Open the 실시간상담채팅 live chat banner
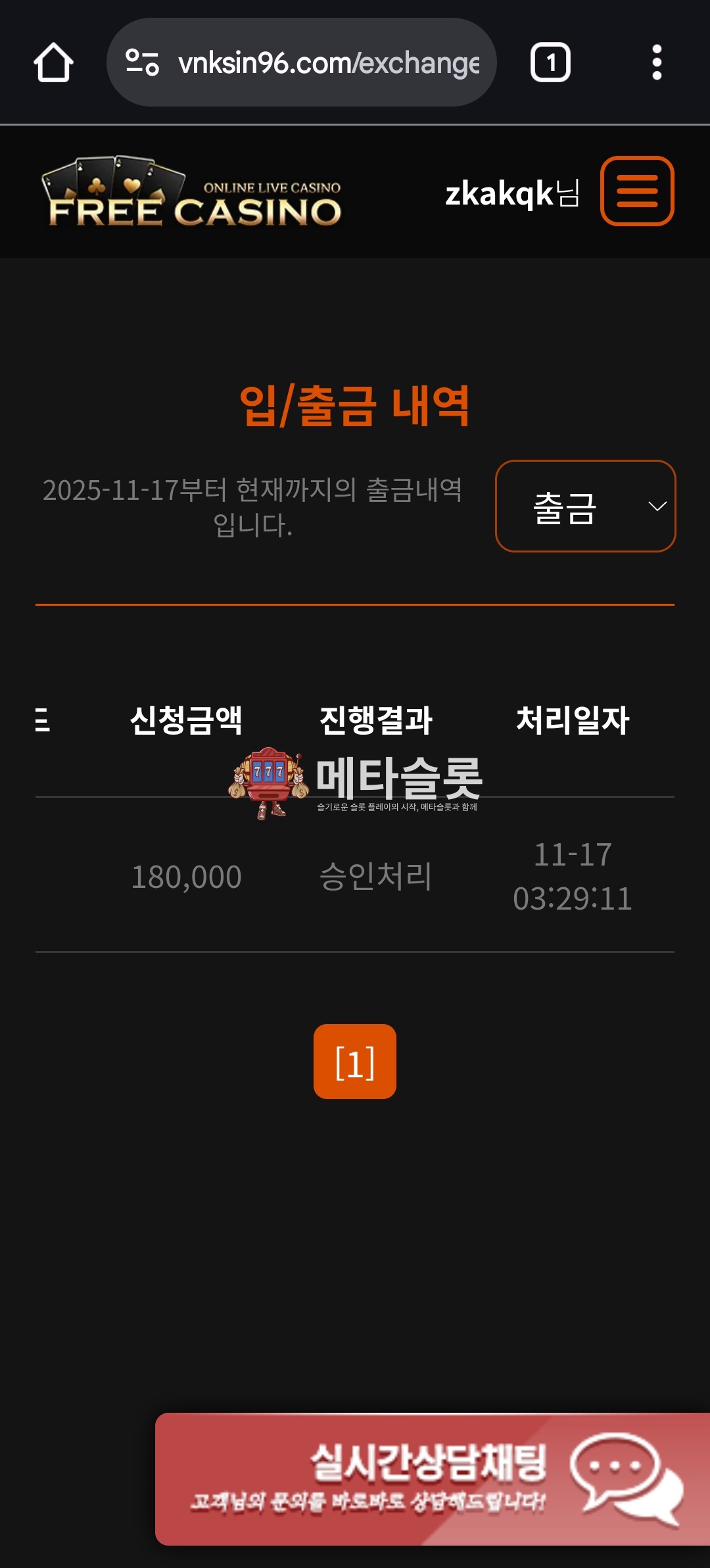710x1568 pixels. pyautogui.click(x=433, y=1479)
